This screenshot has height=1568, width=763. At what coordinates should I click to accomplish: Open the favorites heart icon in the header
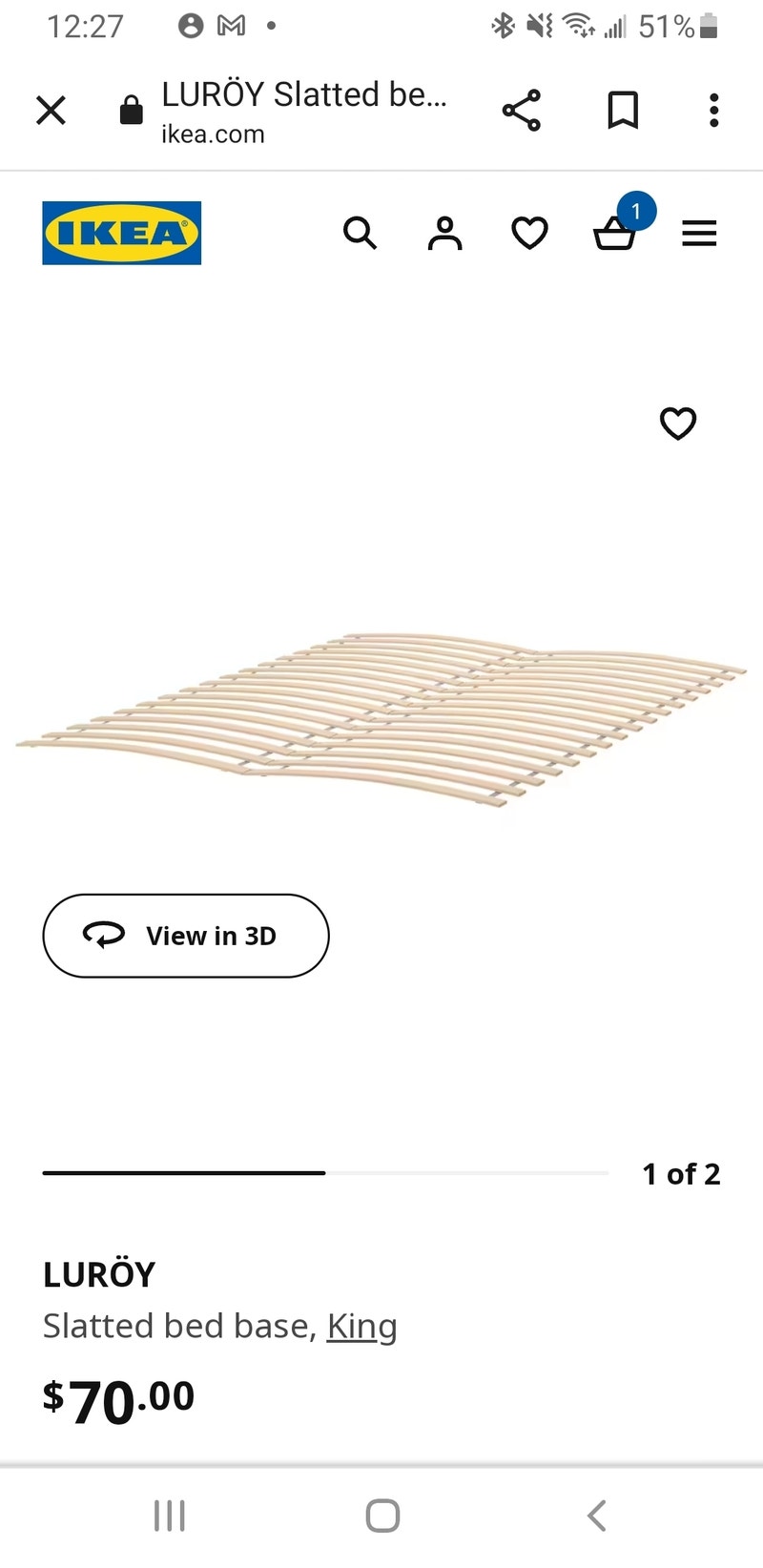point(529,233)
